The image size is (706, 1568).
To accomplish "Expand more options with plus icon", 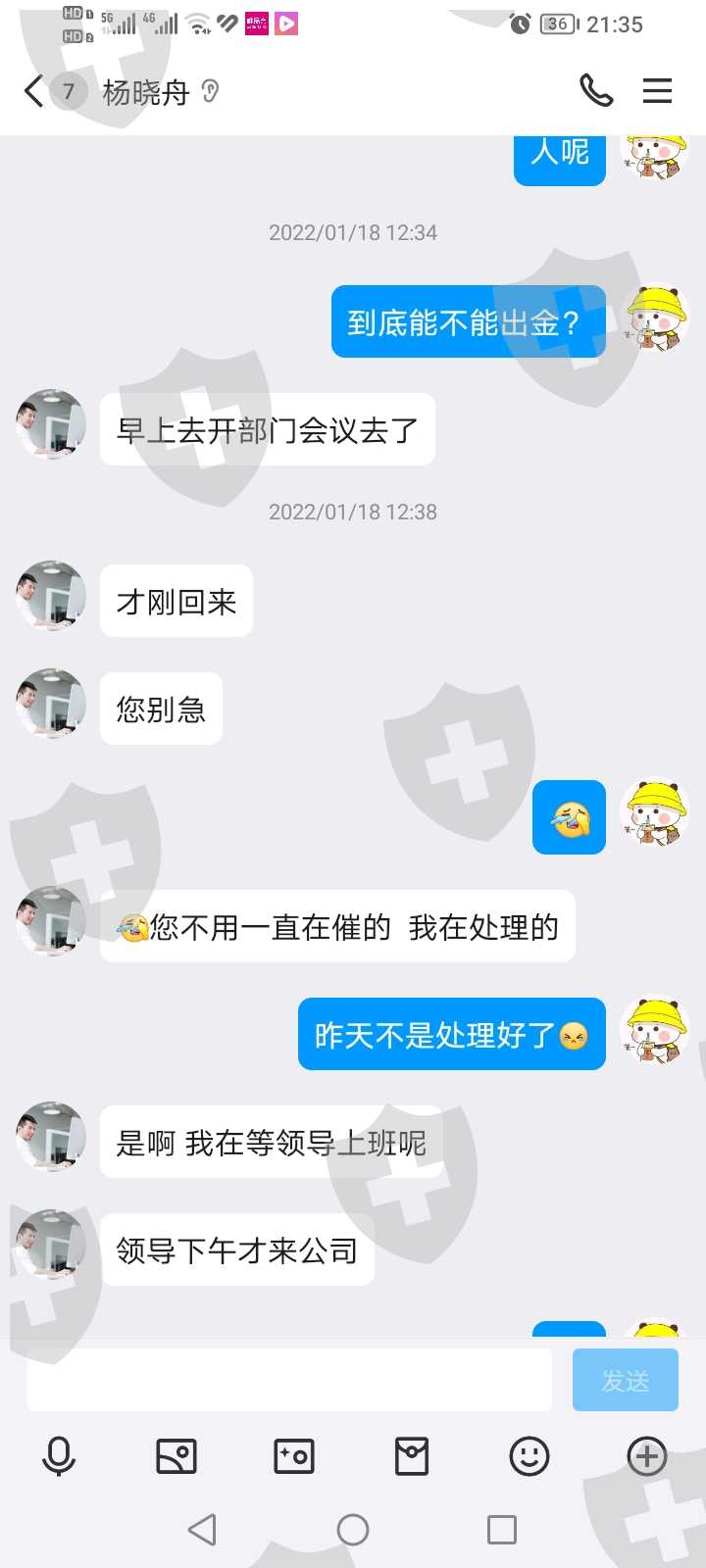I will (647, 1456).
